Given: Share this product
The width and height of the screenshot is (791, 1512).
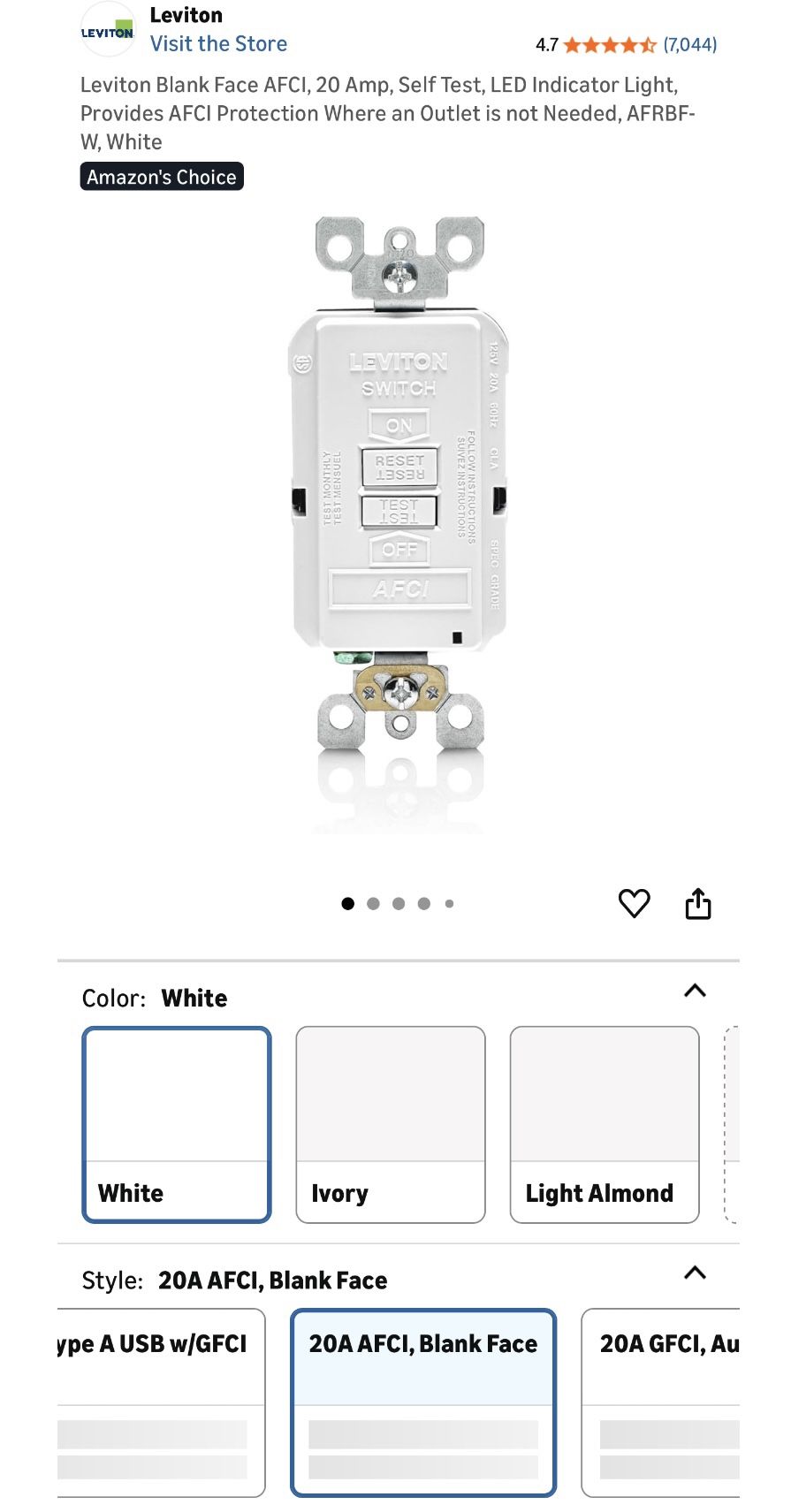Looking at the screenshot, I should 697,903.
